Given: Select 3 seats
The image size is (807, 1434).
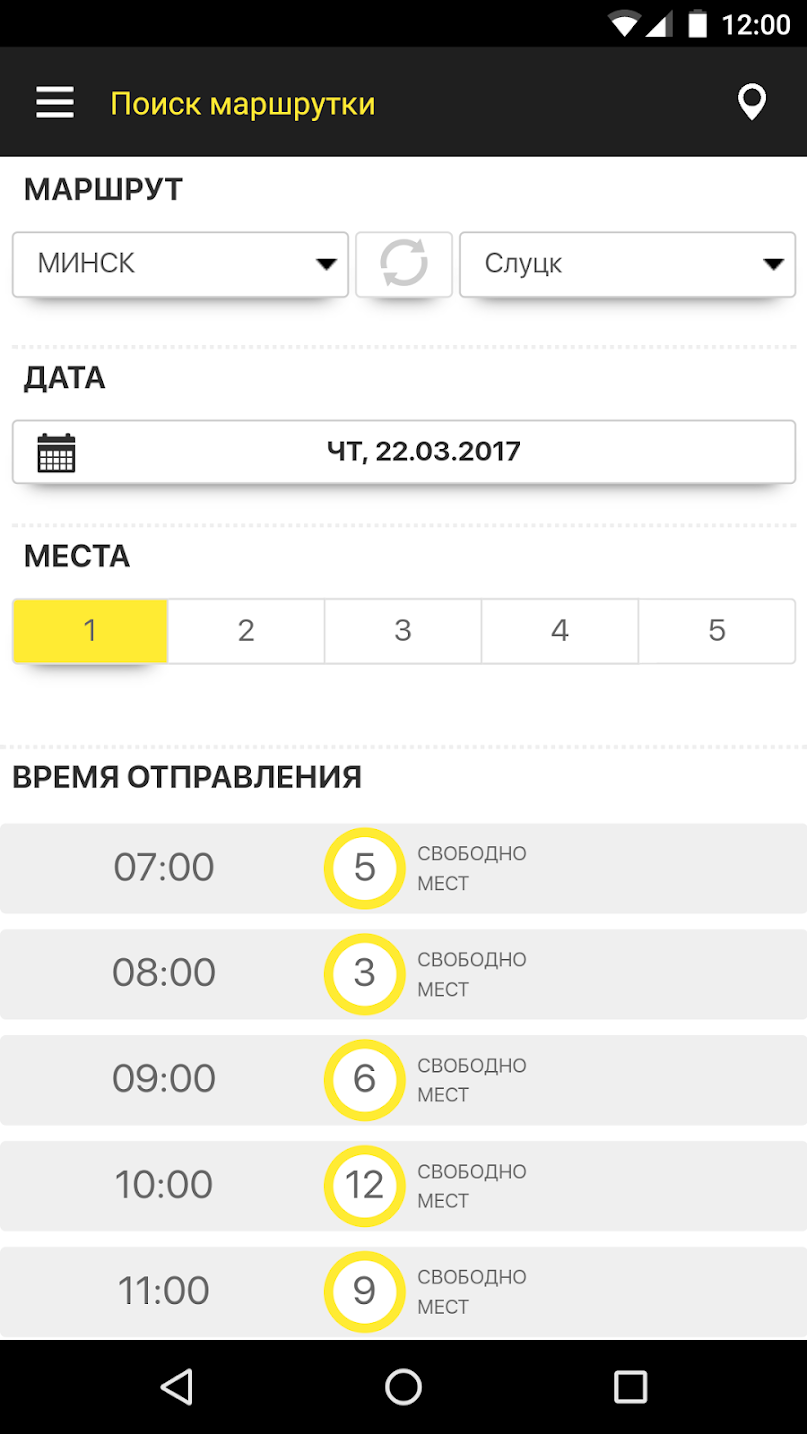Looking at the screenshot, I should (x=403, y=631).
